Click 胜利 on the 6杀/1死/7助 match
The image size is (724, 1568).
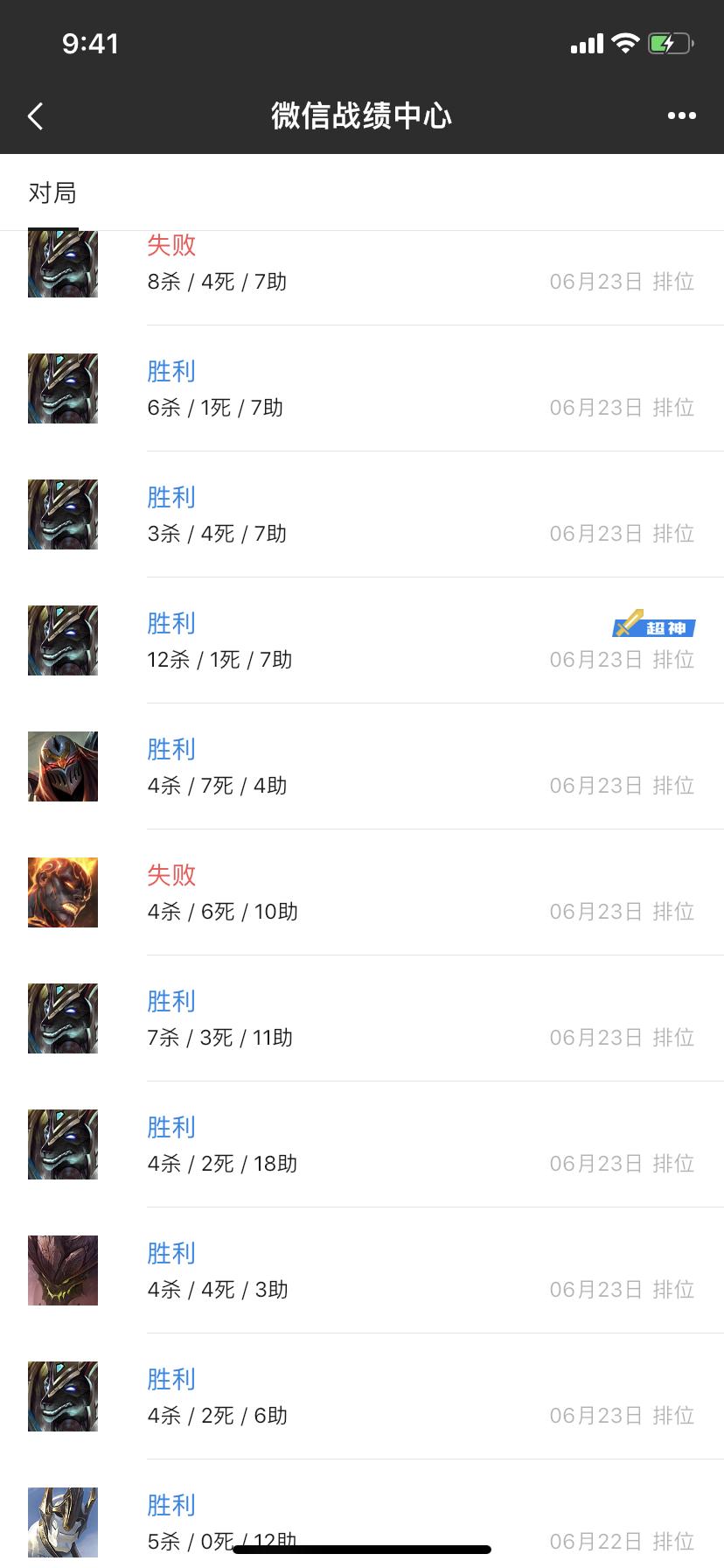click(x=171, y=371)
